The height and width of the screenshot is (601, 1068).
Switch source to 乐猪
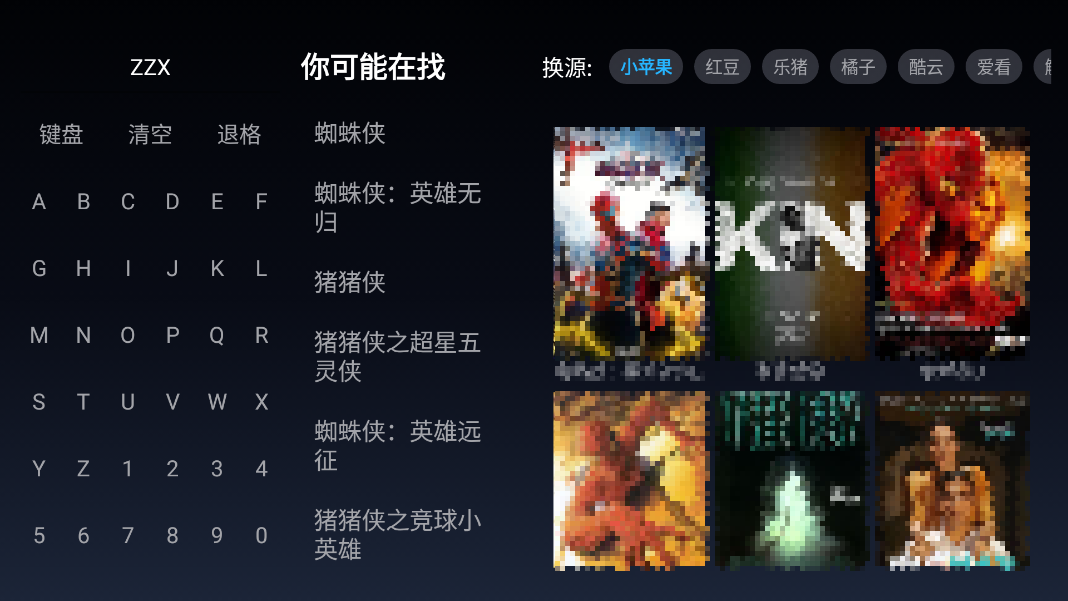click(790, 68)
